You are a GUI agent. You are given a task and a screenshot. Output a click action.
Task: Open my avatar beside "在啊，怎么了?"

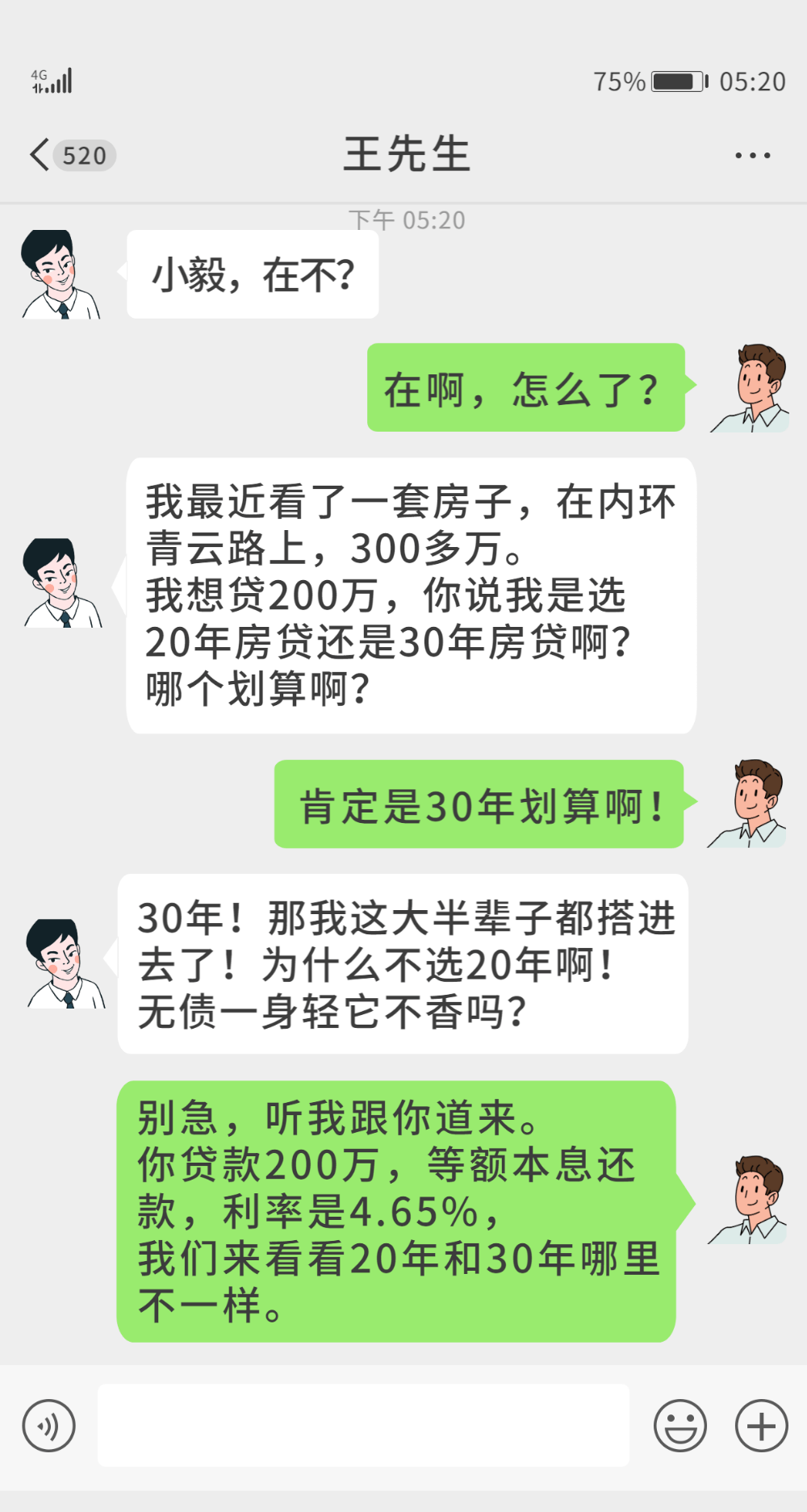[x=750, y=388]
